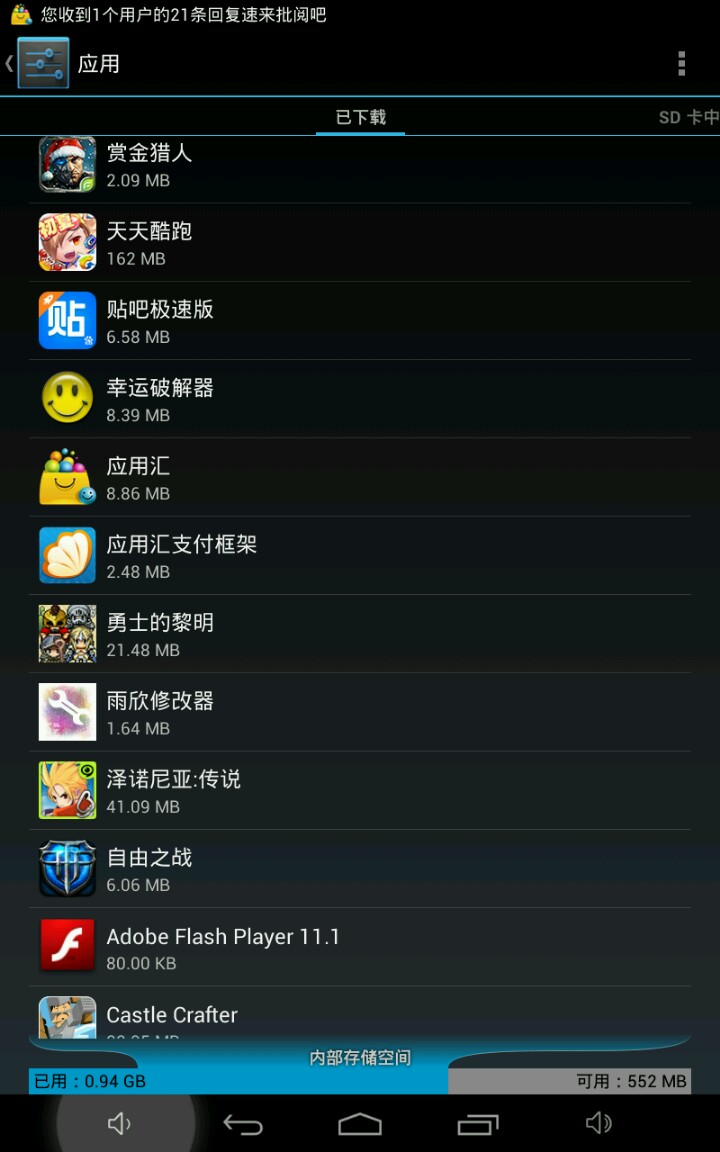Open 泽诺尼亚:传说 app details
This screenshot has width=720, height=1152.
pos(360,791)
